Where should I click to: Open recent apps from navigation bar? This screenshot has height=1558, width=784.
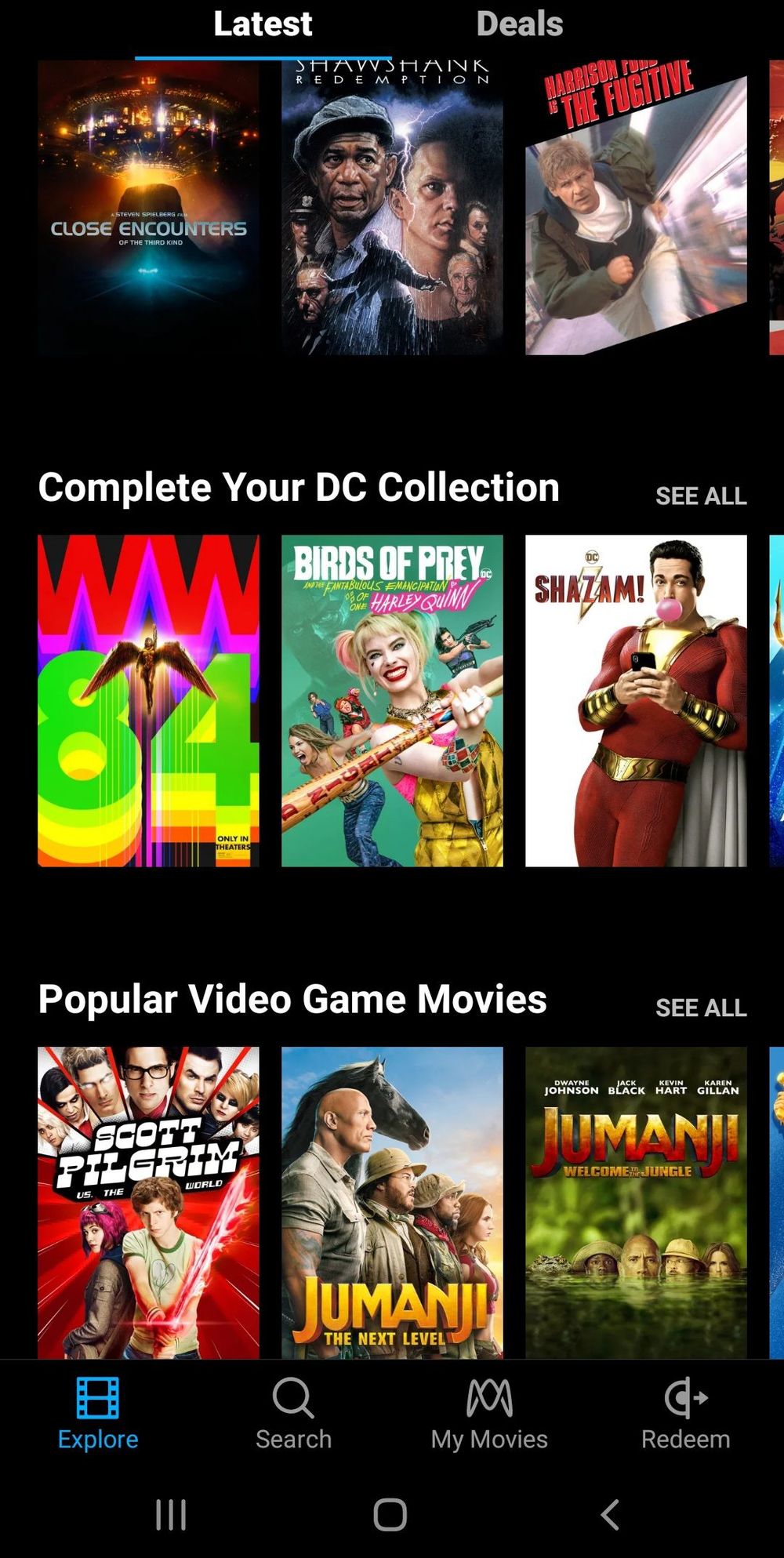pos(171,1515)
